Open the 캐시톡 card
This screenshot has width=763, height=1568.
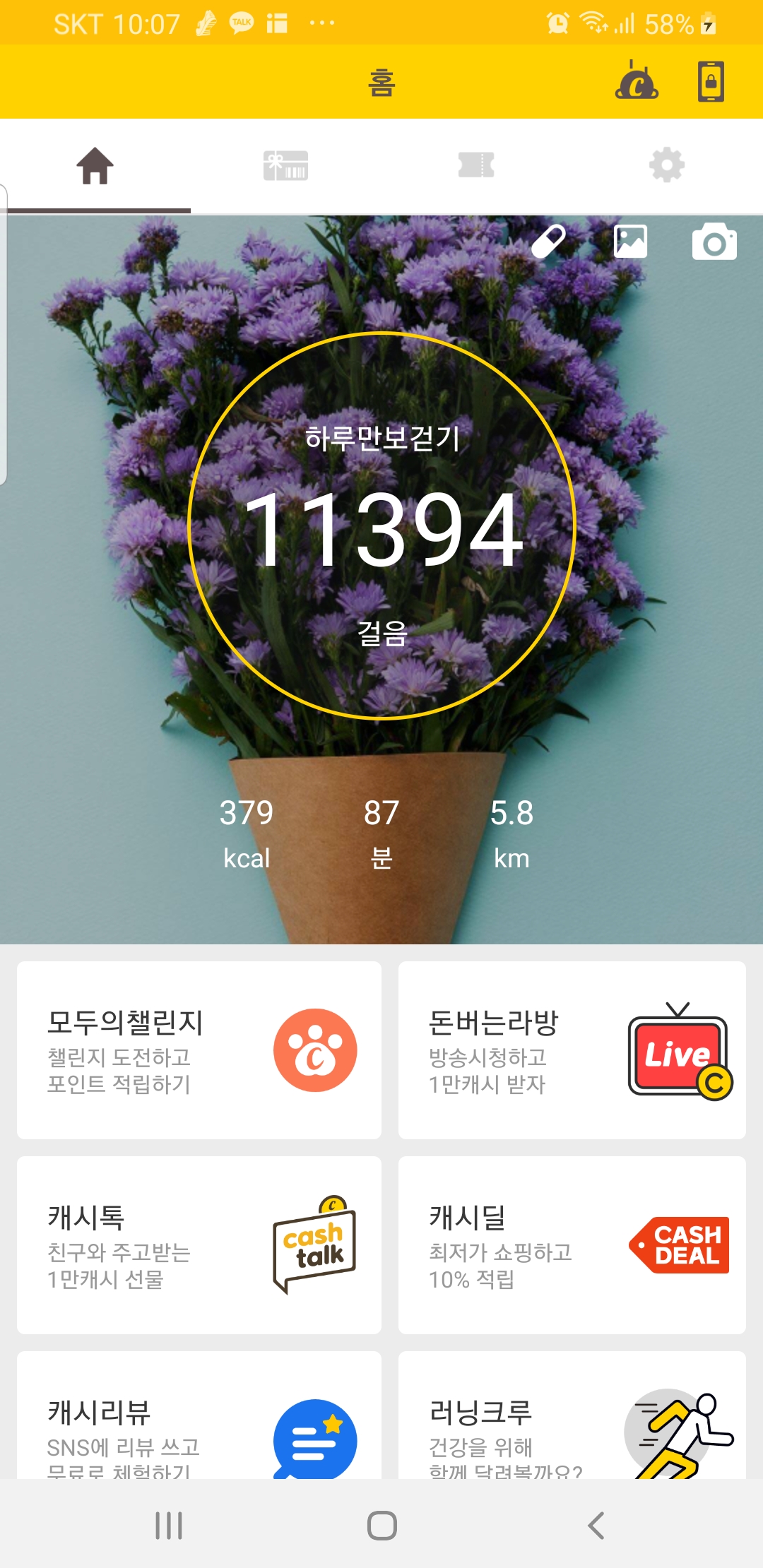tap(199, 1245)
